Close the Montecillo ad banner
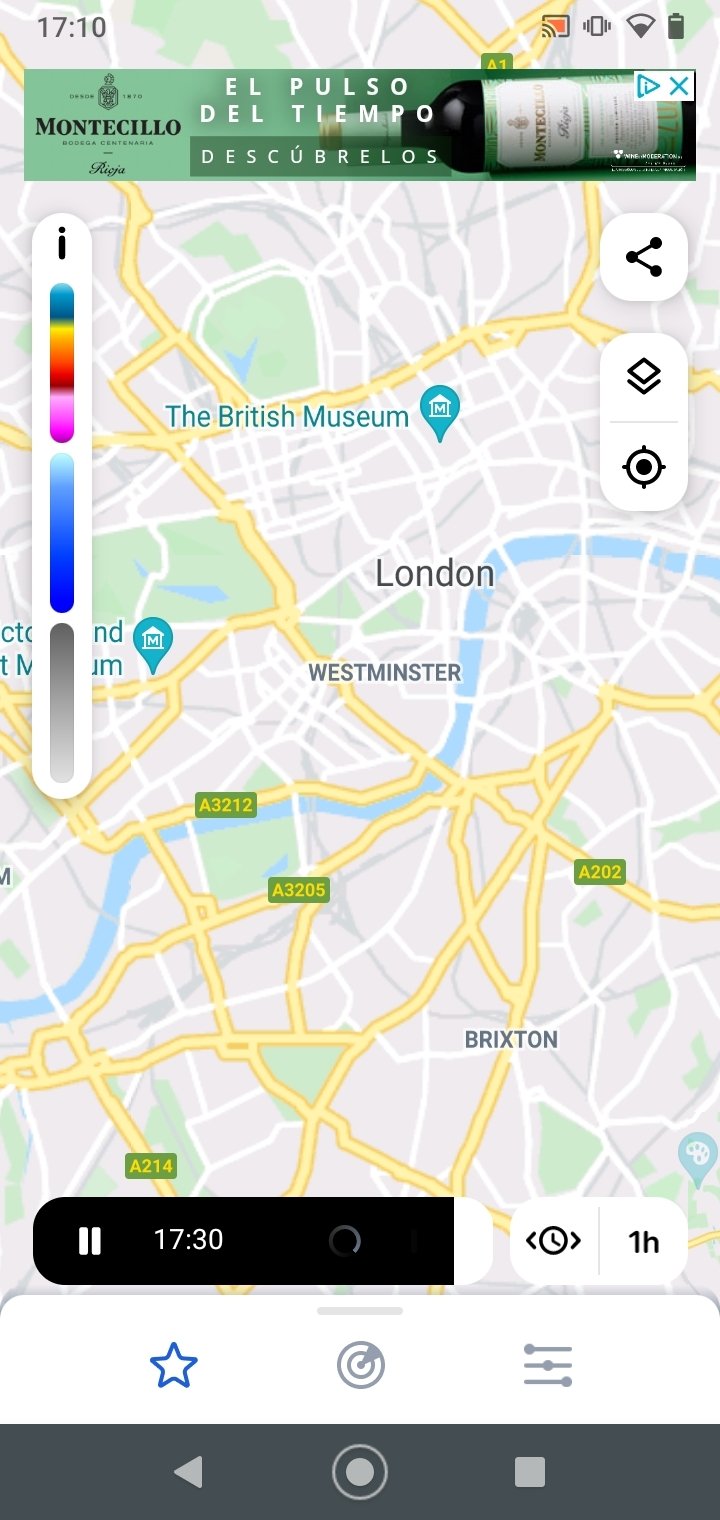The width and height of the screenshot is (720, 1520). 680,86
